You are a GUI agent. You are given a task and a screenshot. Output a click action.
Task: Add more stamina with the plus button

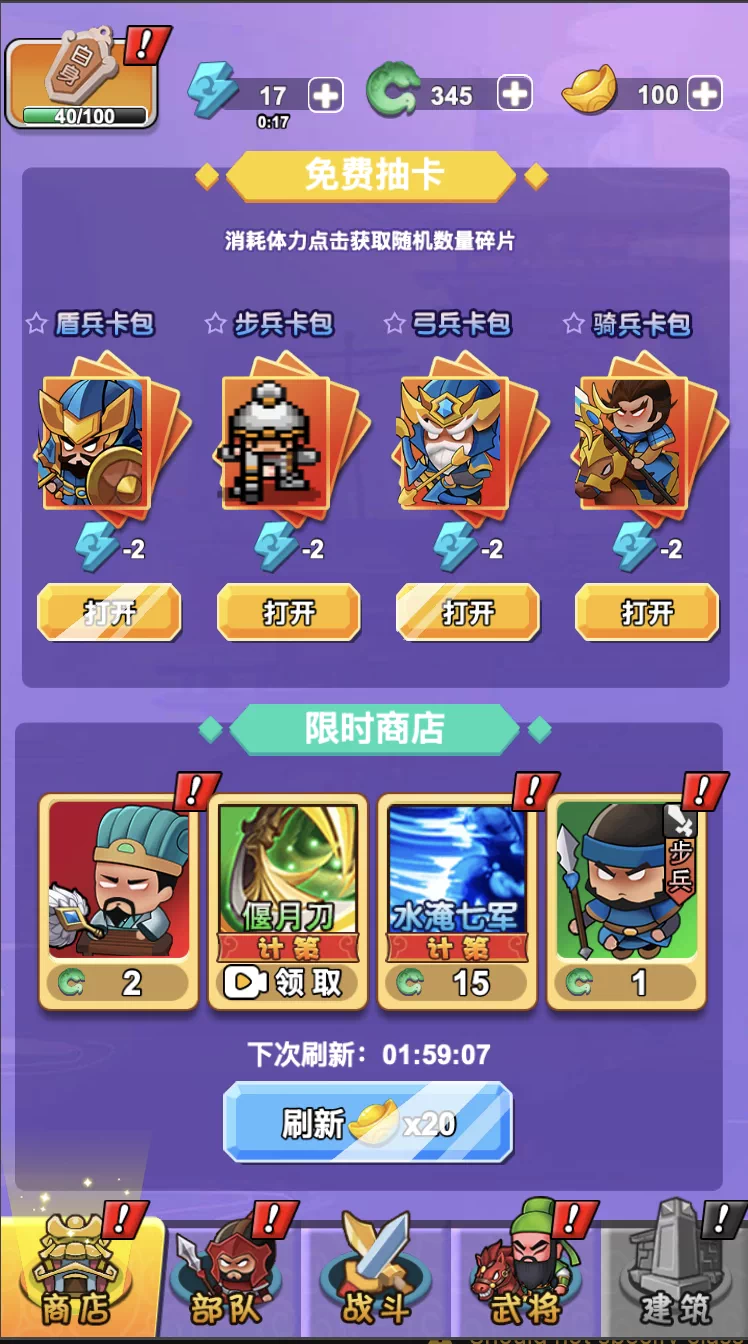pyautogui.click(x=325, y=95)
